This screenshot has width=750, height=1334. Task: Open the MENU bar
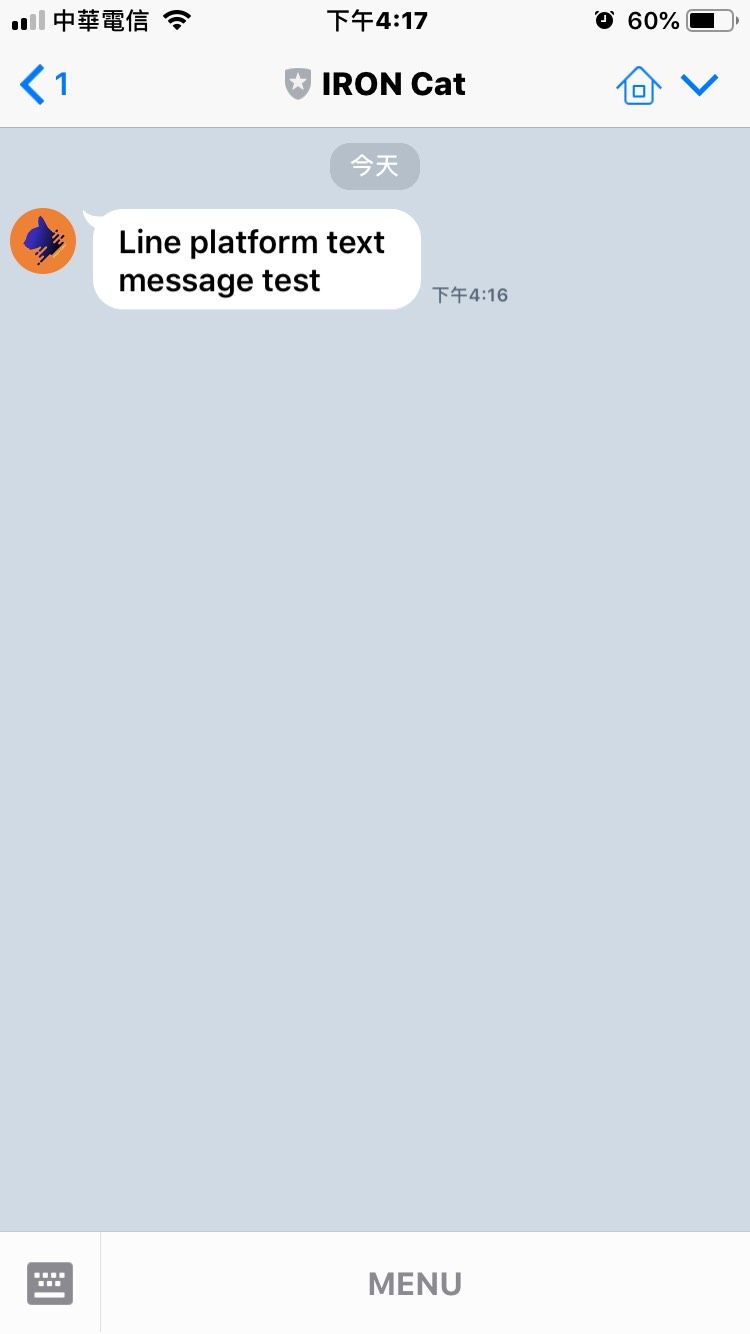[x=415, y=1284]
